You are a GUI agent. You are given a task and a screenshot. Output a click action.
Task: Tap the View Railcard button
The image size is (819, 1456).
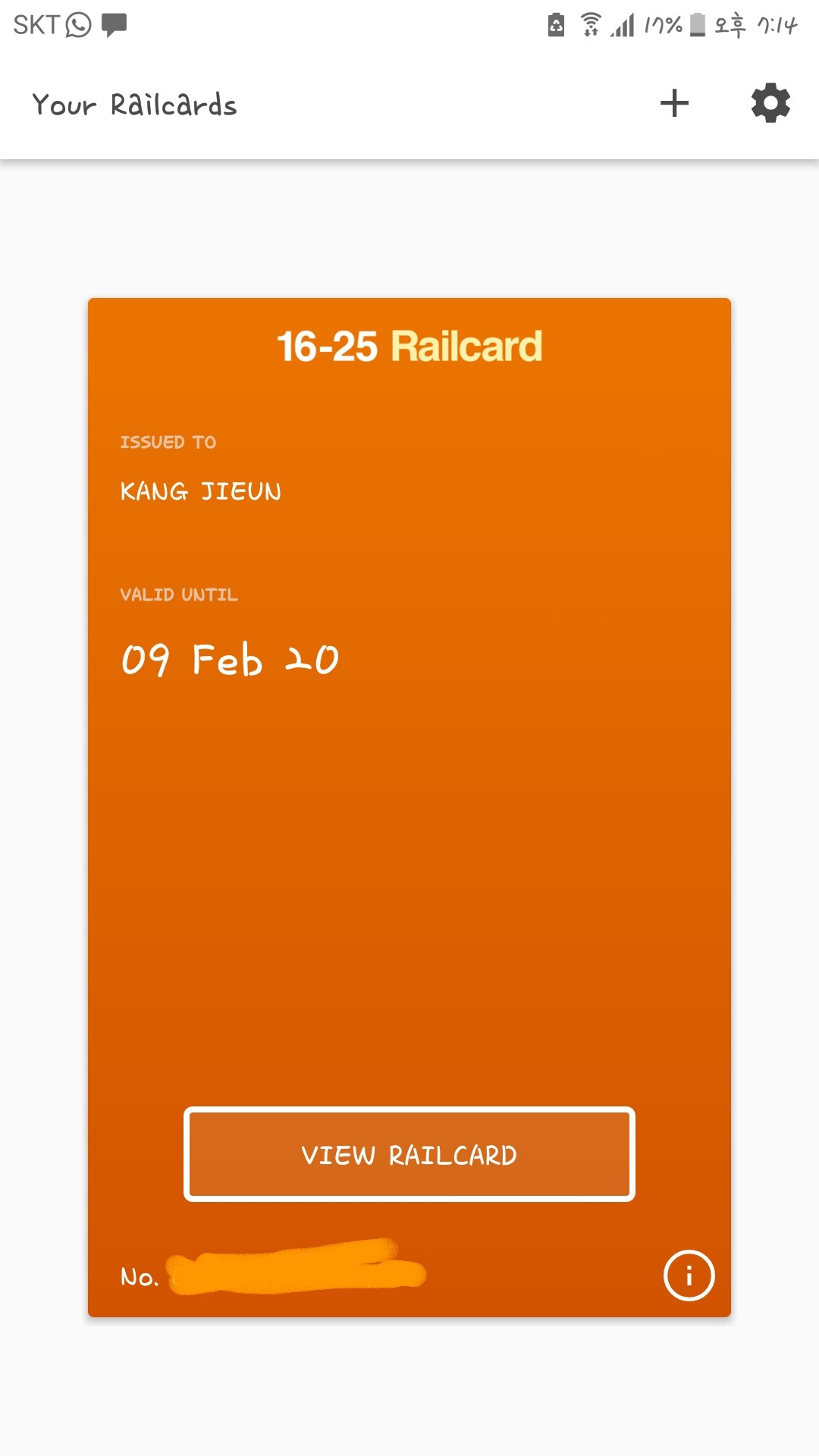click(x=409, y=1154)
